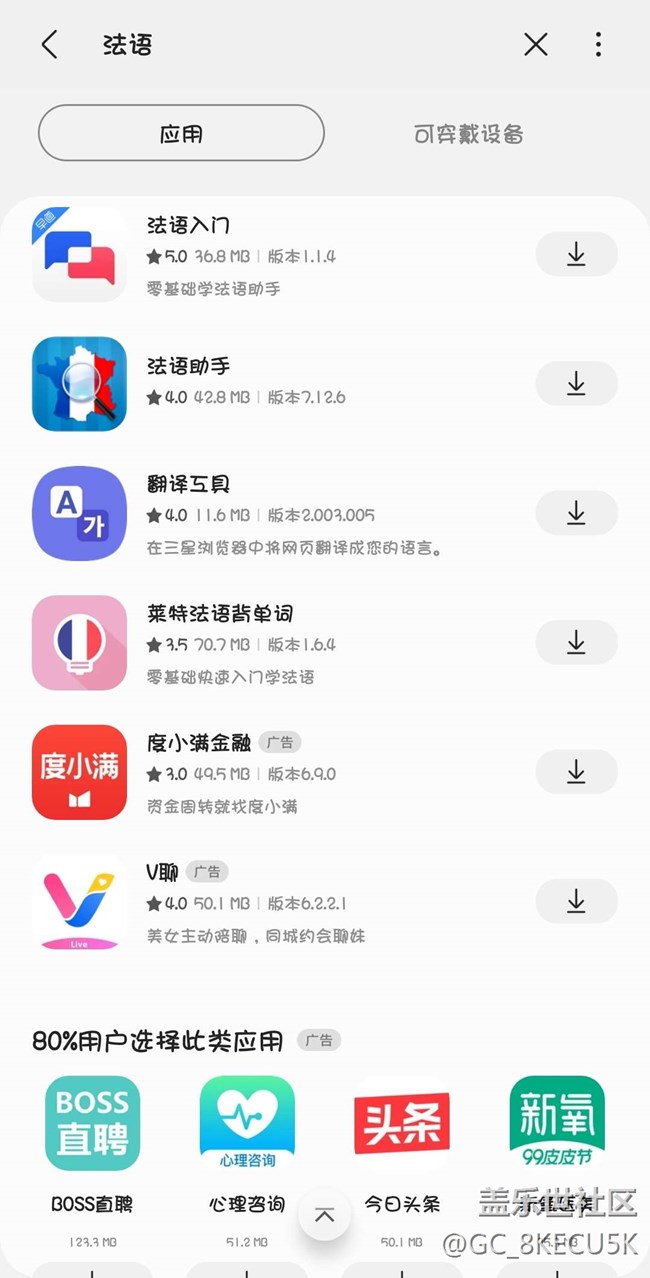650x1278 pixels.
Task: Download 莱特法语背单词
Action: [576, 642]
